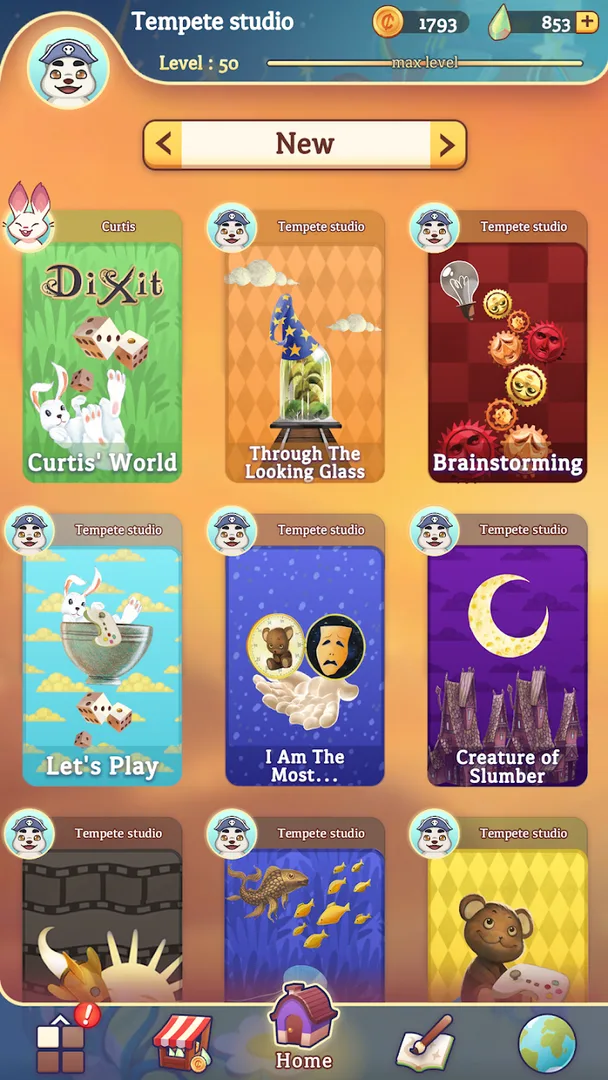Open the globe world tab
Viewport: 608px width, 1080px height.
[547, 1044]
